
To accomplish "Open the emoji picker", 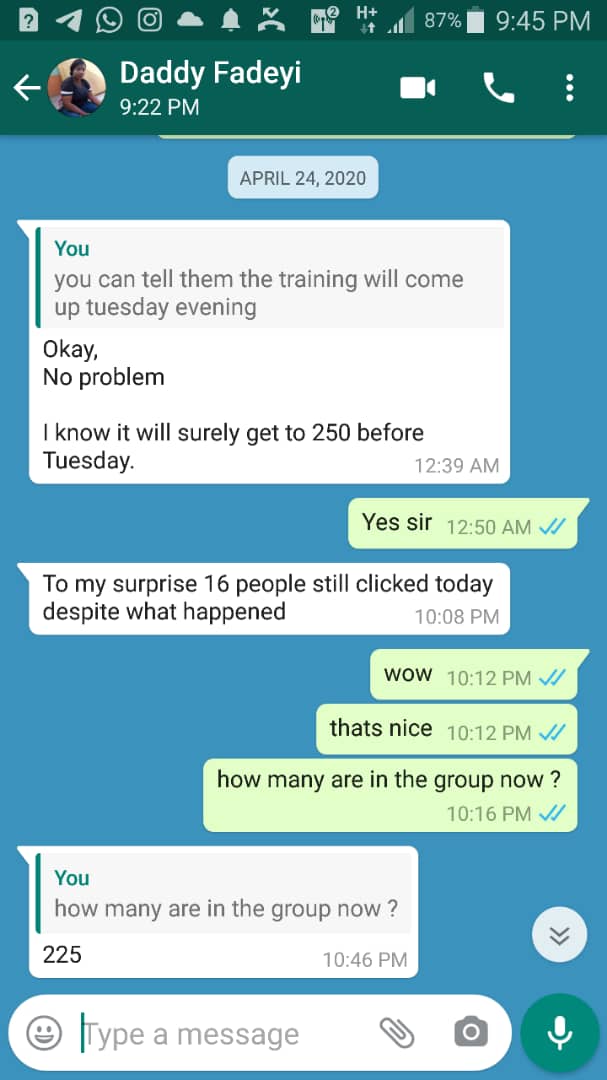I will (x=44, y=1033).
